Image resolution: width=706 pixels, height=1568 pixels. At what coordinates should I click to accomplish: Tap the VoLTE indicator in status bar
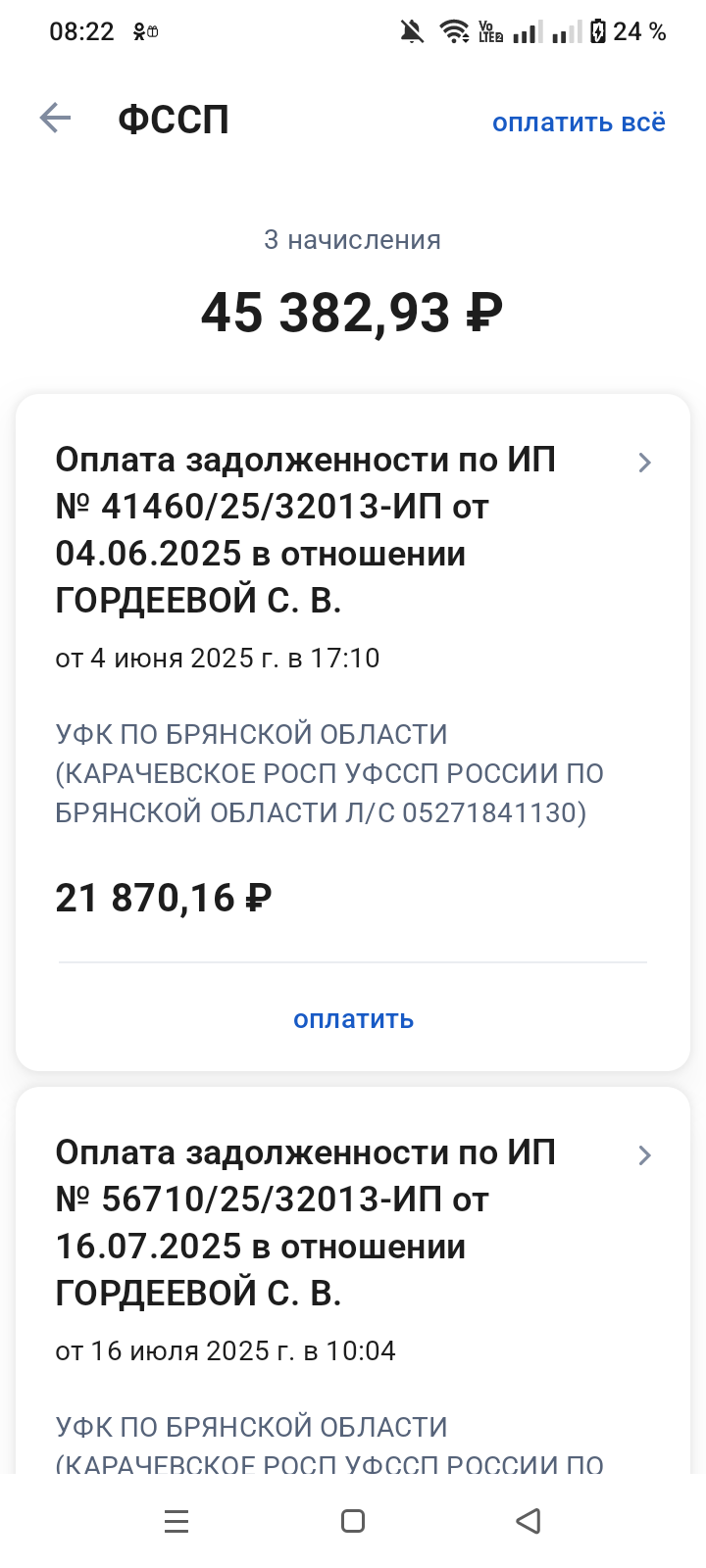coord(490,31)
